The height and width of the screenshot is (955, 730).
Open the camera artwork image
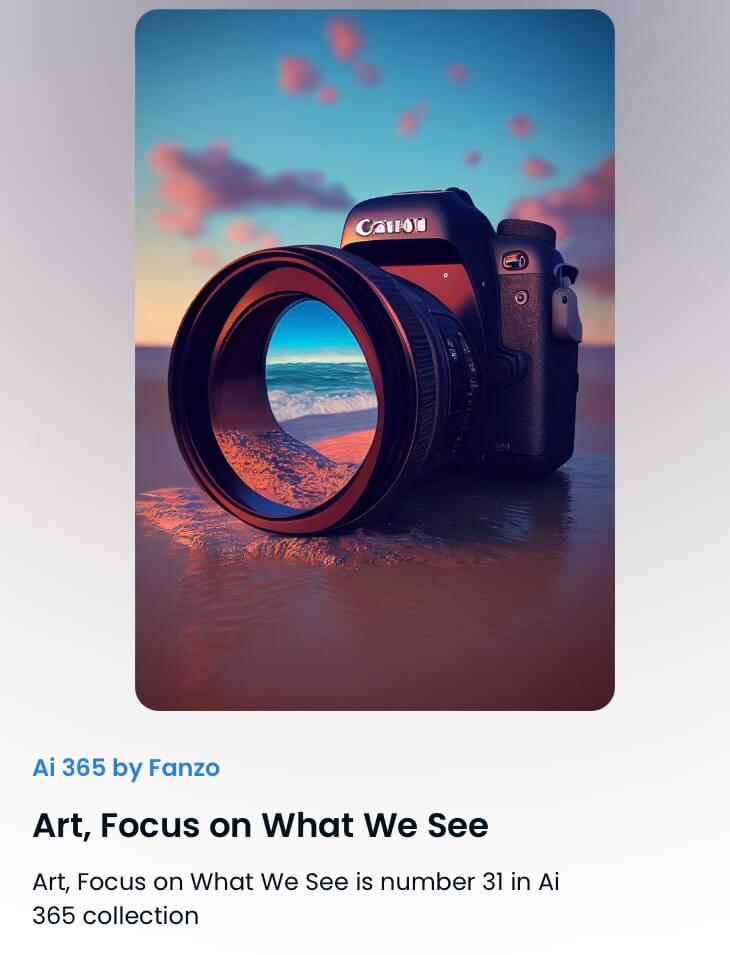click(x=374, y=360)
